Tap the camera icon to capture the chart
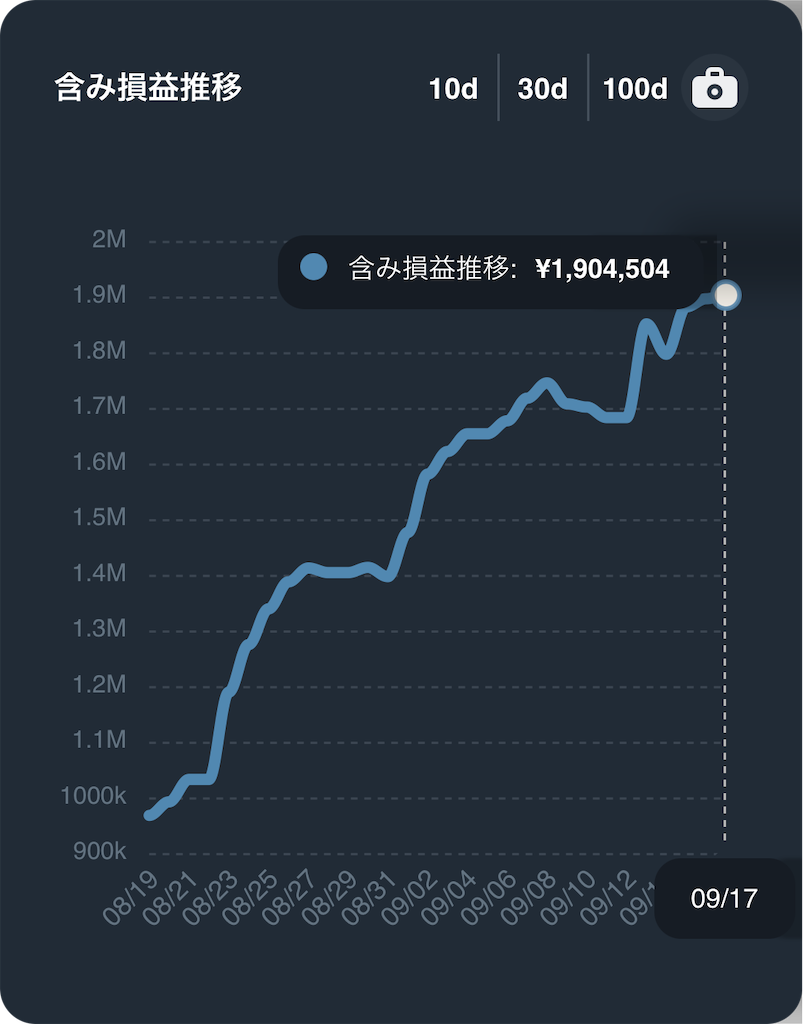This screenshot has width=803, height=1024. coord(714,89)
